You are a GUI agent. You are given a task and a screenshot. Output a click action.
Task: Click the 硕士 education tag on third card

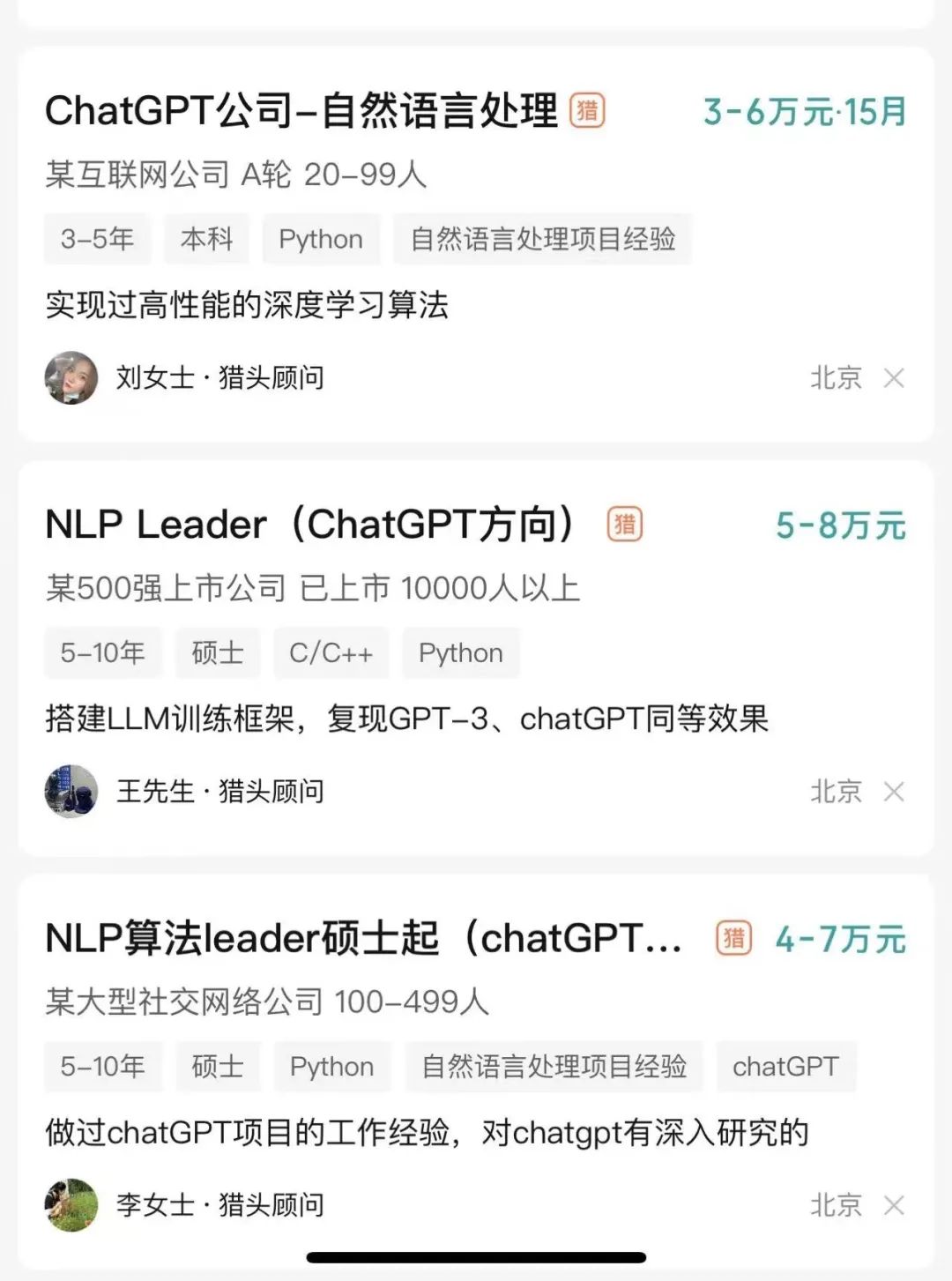[x=218, y=1066]
